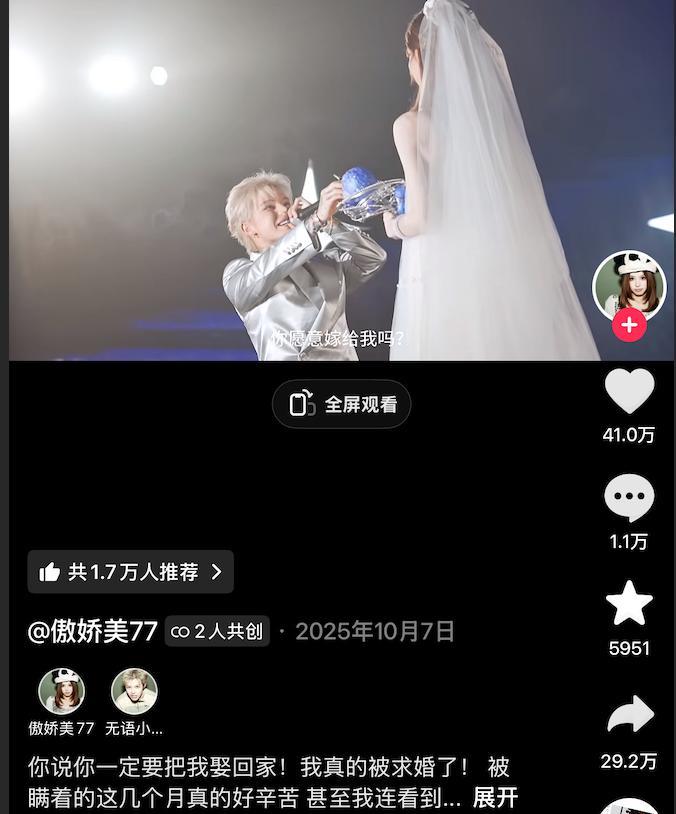The image size is (676, 814).
Task: Expand the caption with 展开
Action: pyautogui.click(x=495, y=797)
